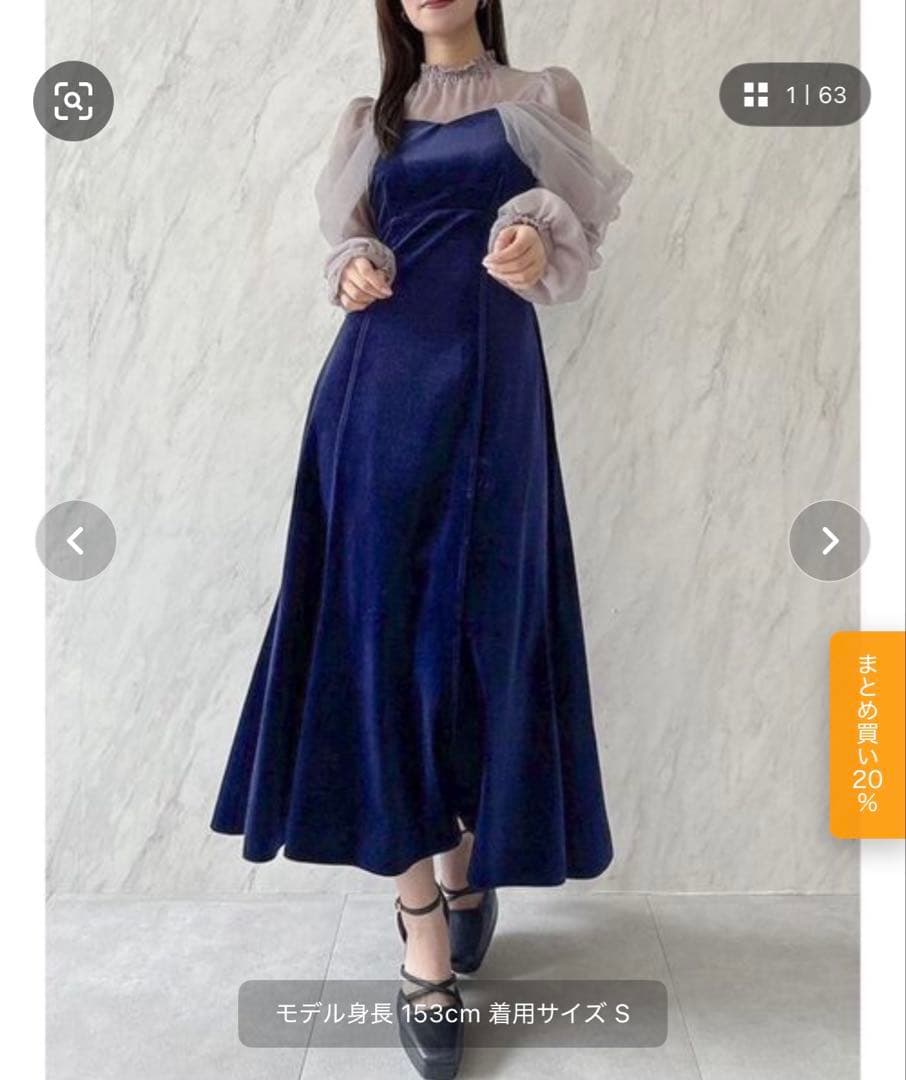Open the まとめ買い 20% discount tab
This screenshot has width=906, height=1080.
click(x=866, y=734)
